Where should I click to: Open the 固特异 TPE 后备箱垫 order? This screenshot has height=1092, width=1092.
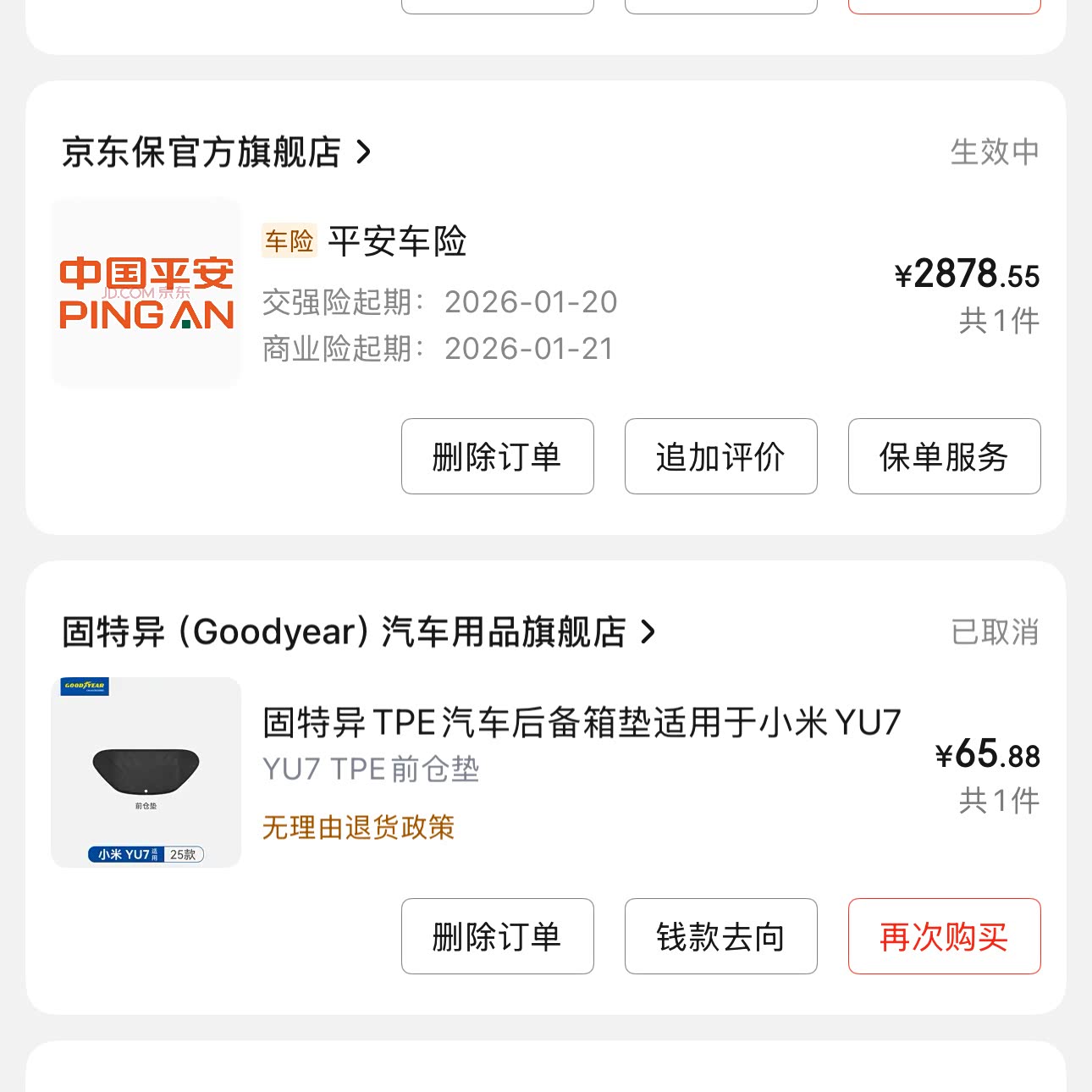pyautogui.click(x=581, y=724)
